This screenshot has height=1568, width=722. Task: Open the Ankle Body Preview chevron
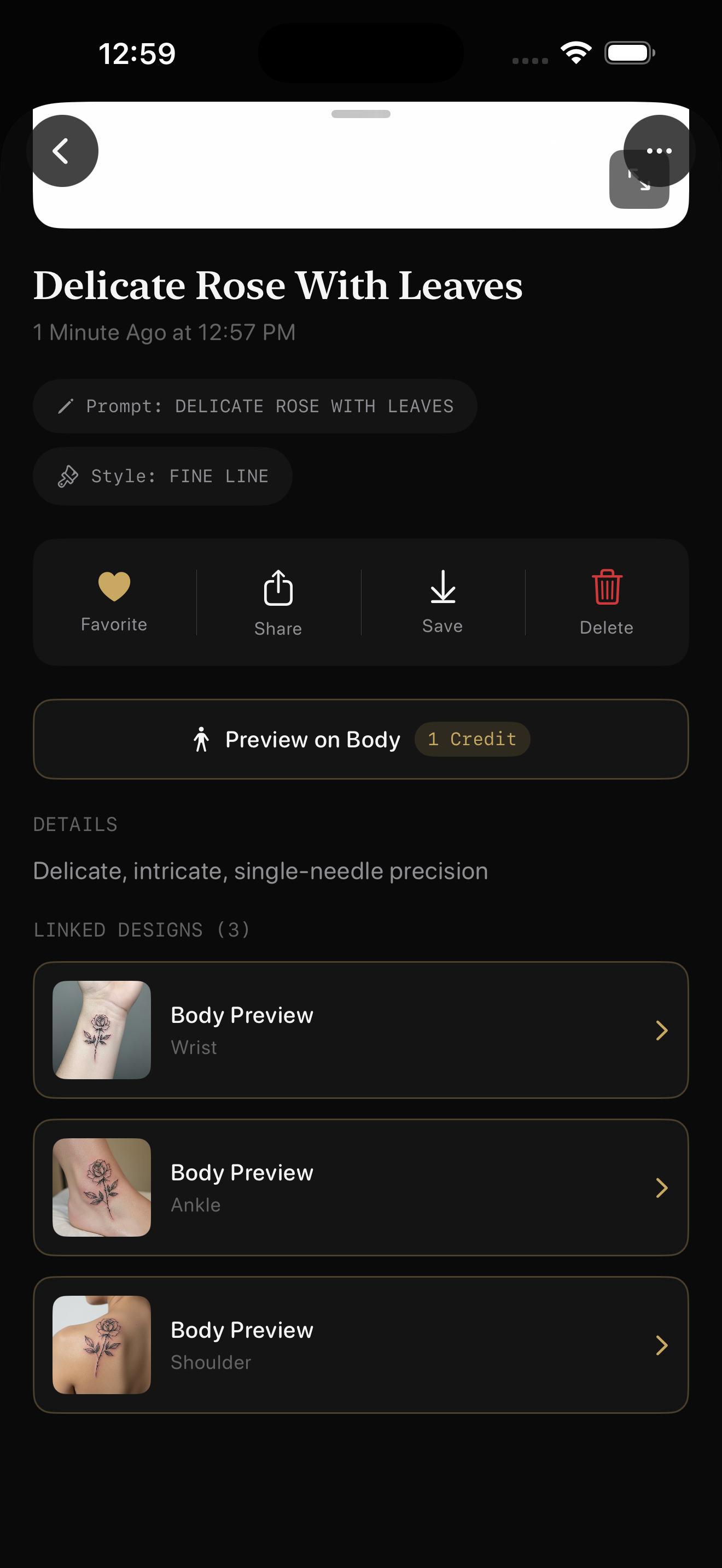coord(662,1187)
